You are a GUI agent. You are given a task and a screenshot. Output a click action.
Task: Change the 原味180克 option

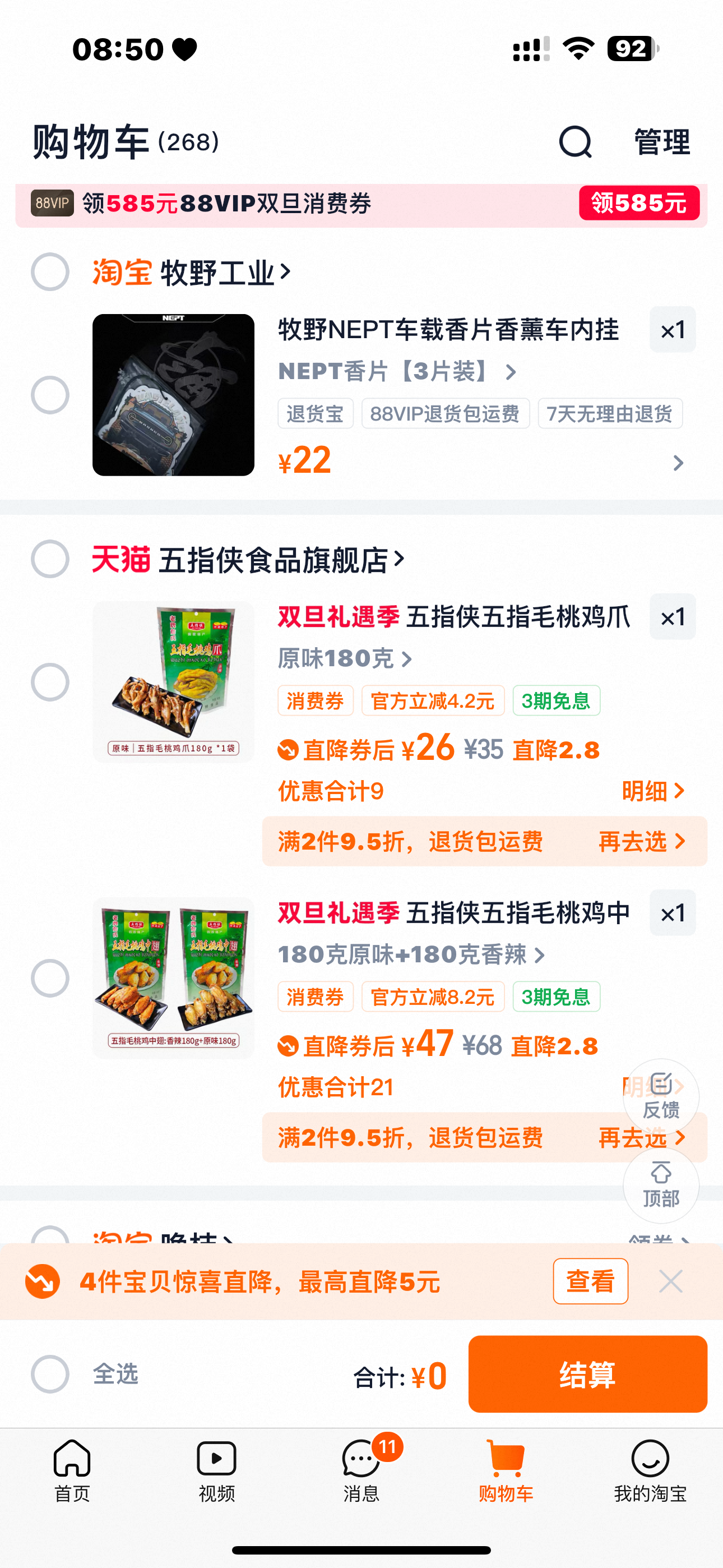pyautogui.click(x=345, y=658)
